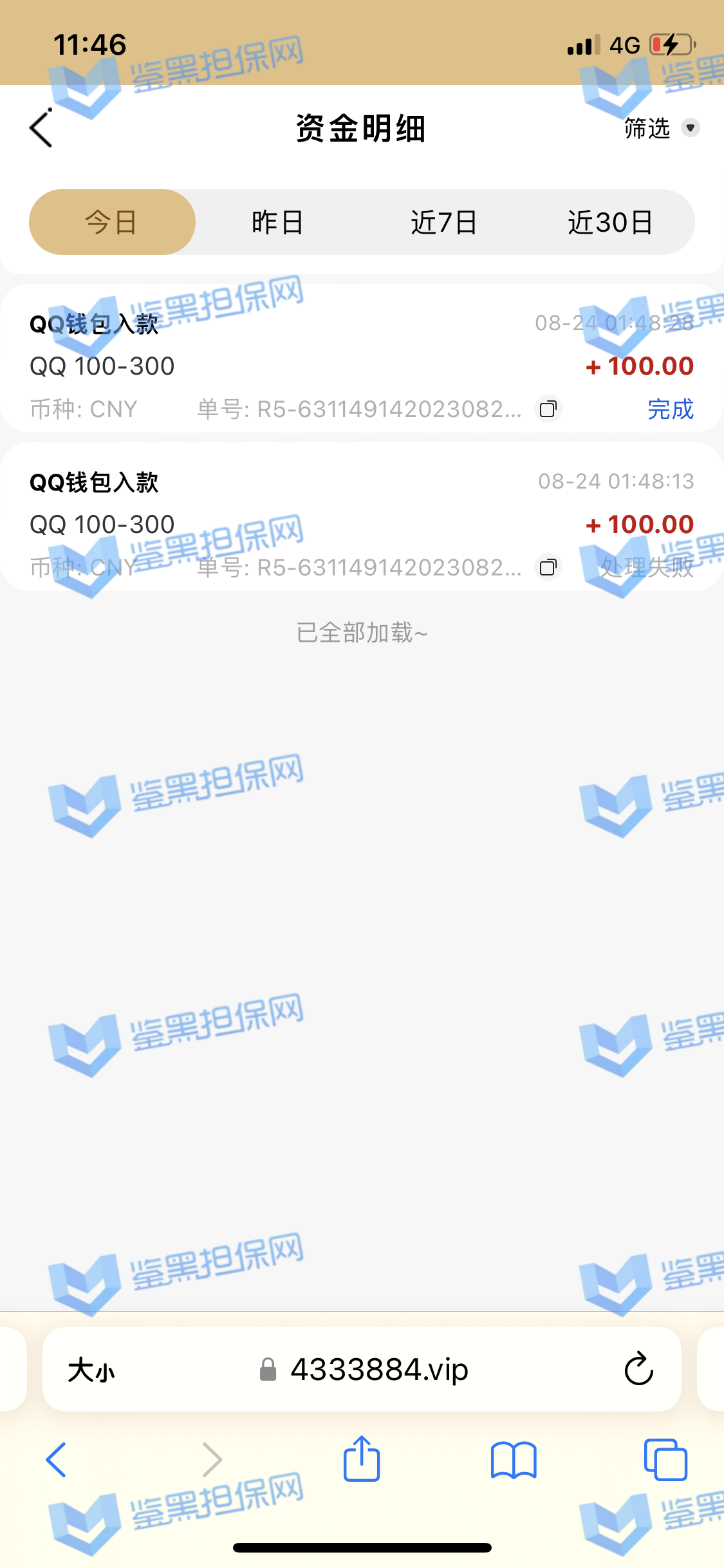Screen dimensions: 724x1568
Task: Show all Safari tabs
Action: point(665,1460)
